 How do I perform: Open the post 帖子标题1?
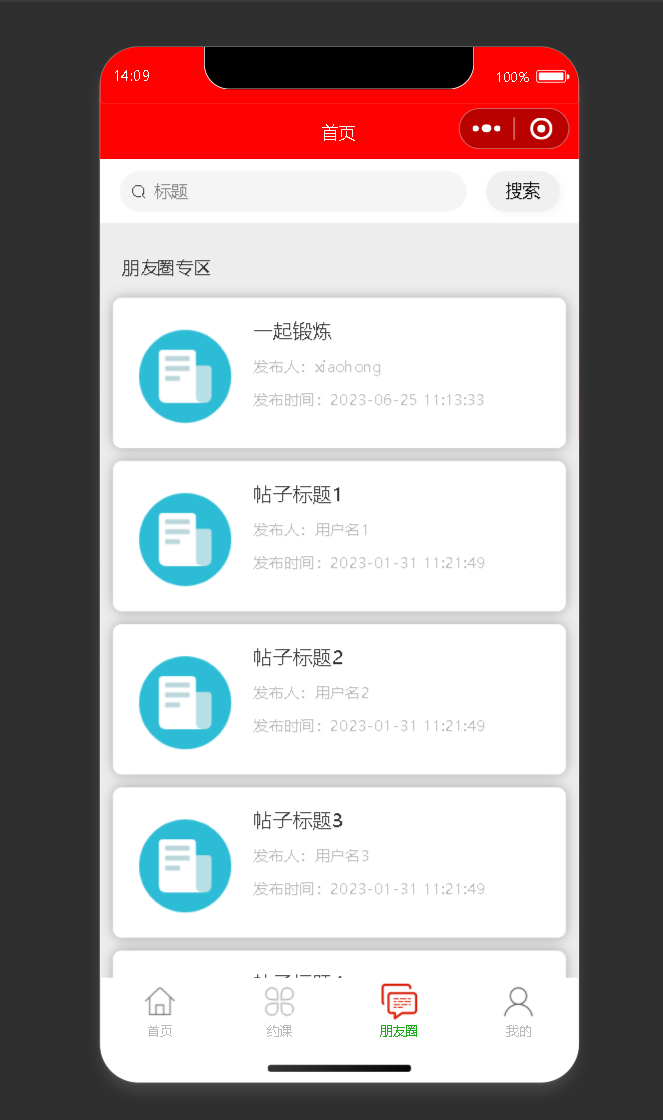point(339,536)
